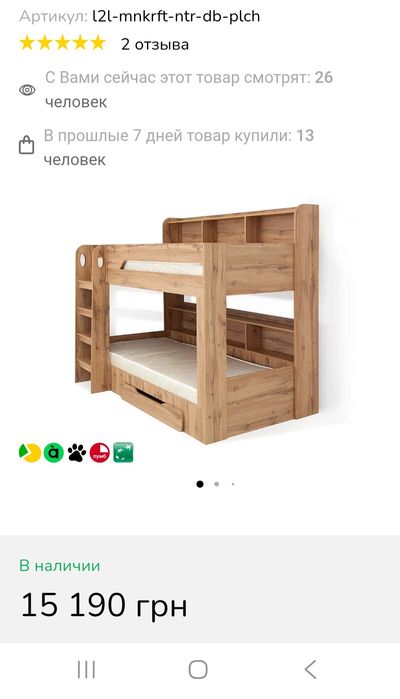Viewport: 400px width, 699px height.
Task: Show recent apps
Action: point(87,670)
